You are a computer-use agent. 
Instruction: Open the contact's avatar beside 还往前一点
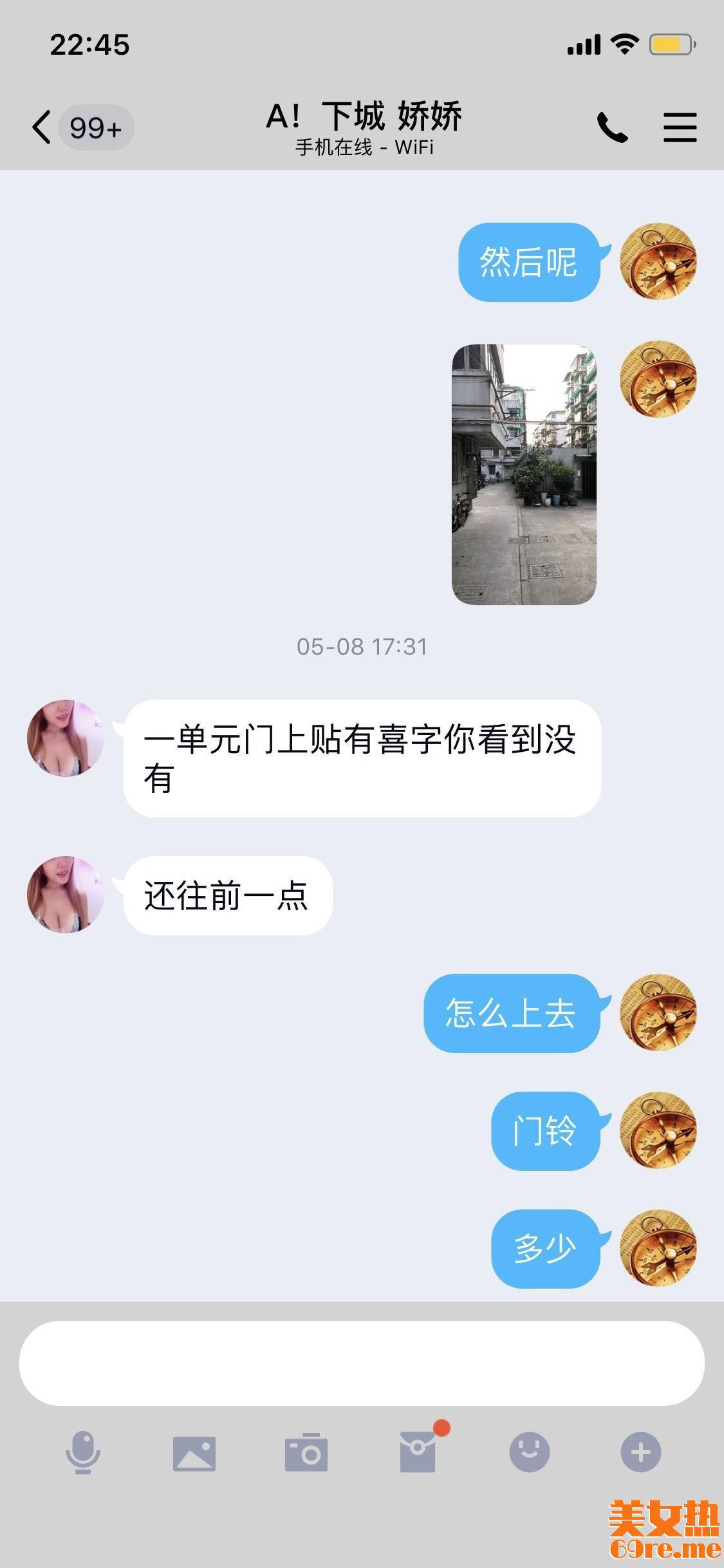(66, 895)
